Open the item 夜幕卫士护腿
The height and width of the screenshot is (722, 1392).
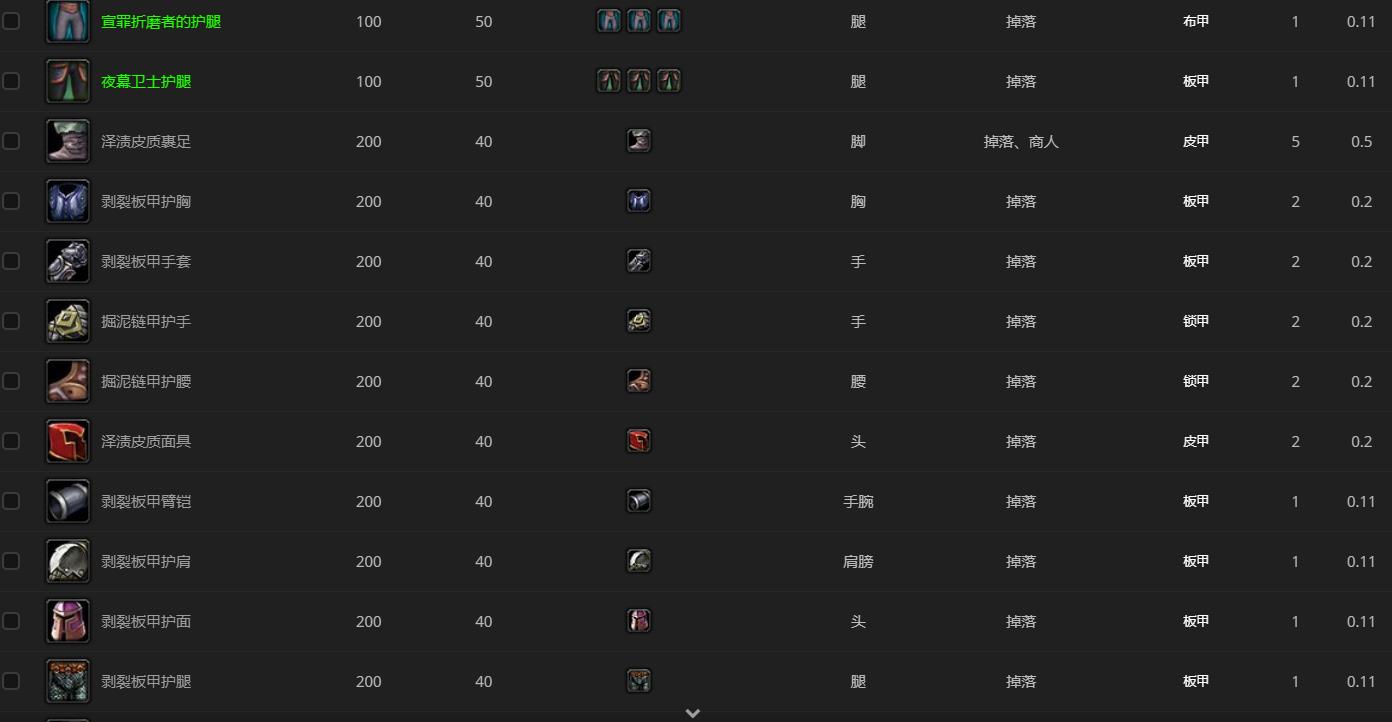tap(146, 81)
